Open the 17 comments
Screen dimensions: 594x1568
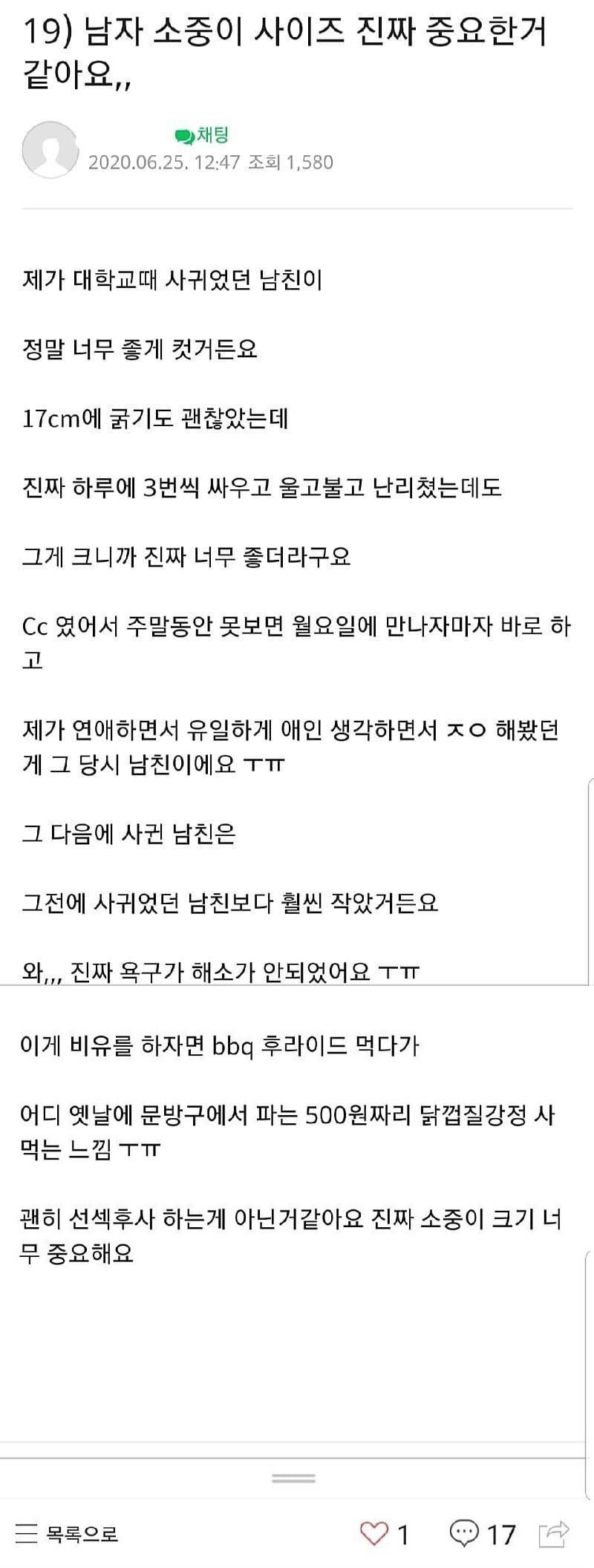466,1533
